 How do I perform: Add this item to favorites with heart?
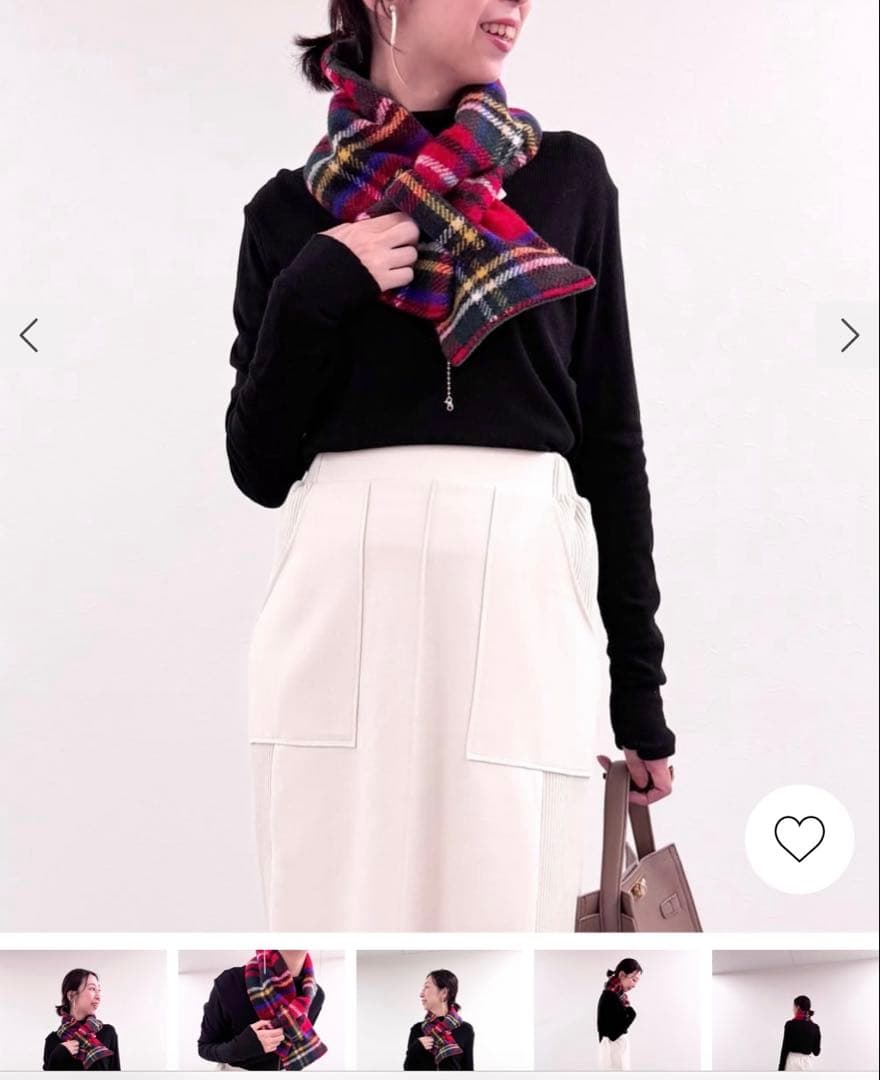pos(799,839)
